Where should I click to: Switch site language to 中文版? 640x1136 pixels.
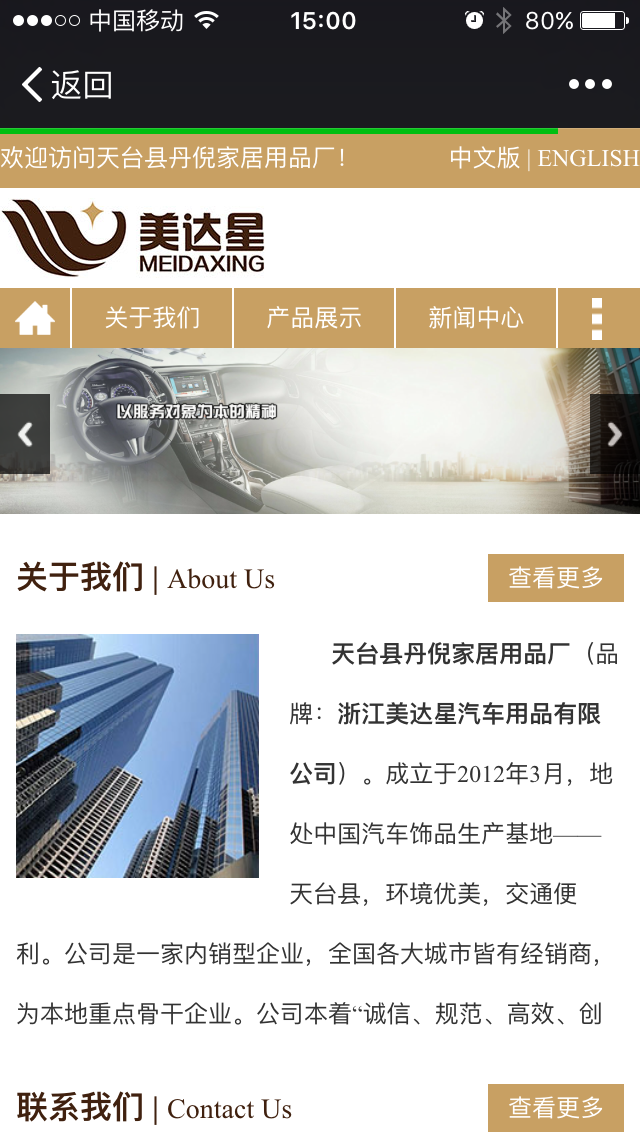click(485, 158)
